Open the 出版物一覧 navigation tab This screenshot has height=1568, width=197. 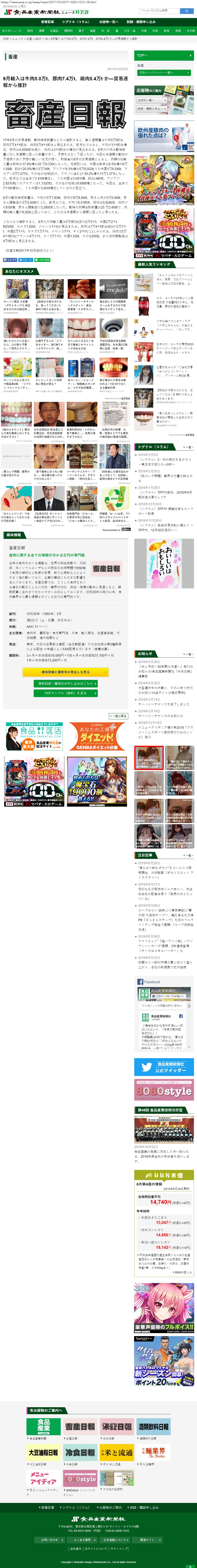tap(109, 21)
